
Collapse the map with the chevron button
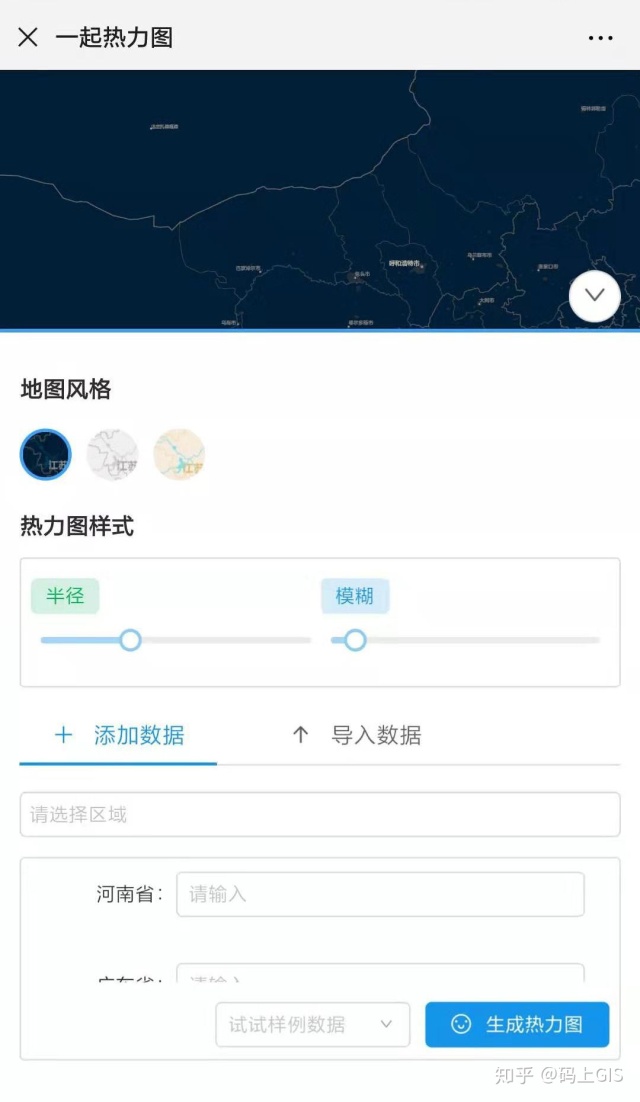[595, 296]
